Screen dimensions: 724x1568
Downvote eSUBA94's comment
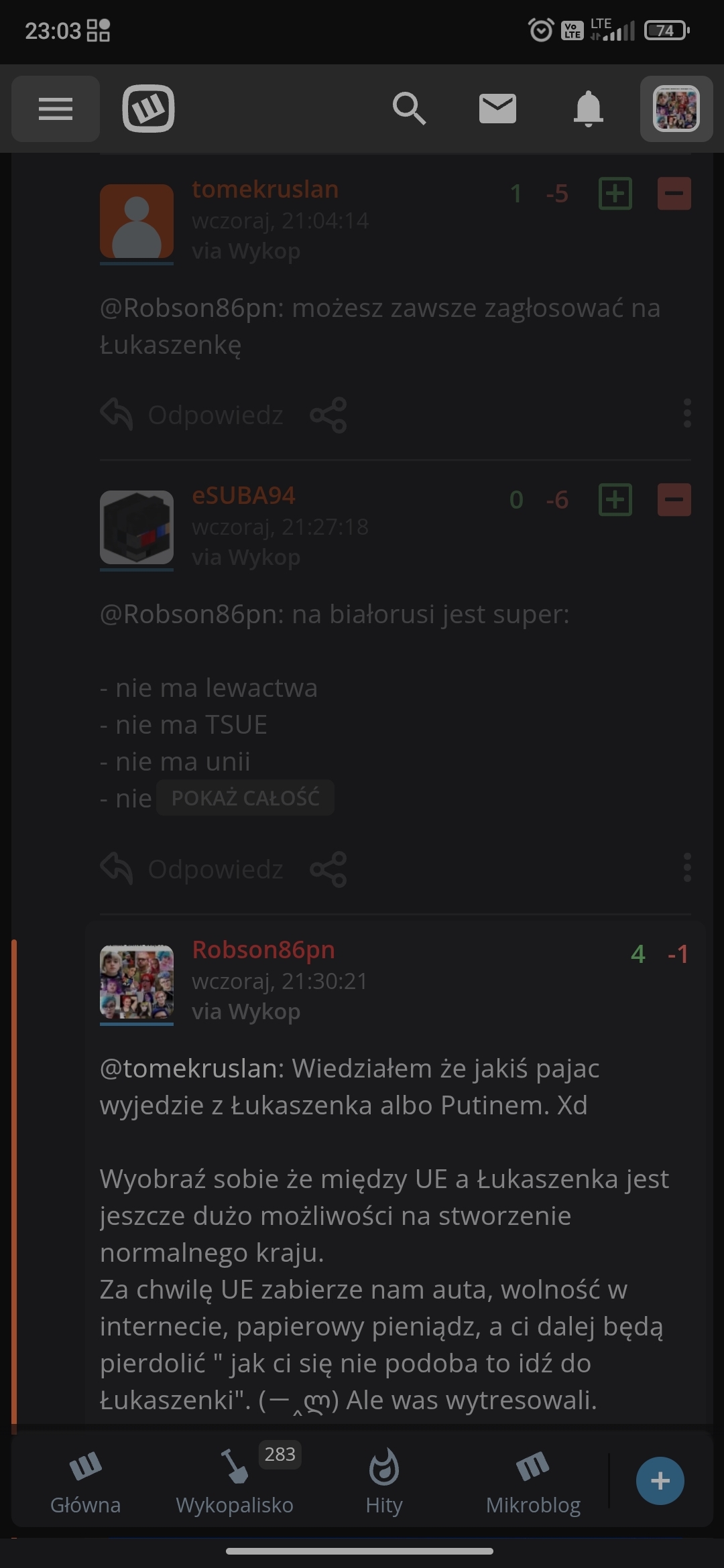[674, 500]
